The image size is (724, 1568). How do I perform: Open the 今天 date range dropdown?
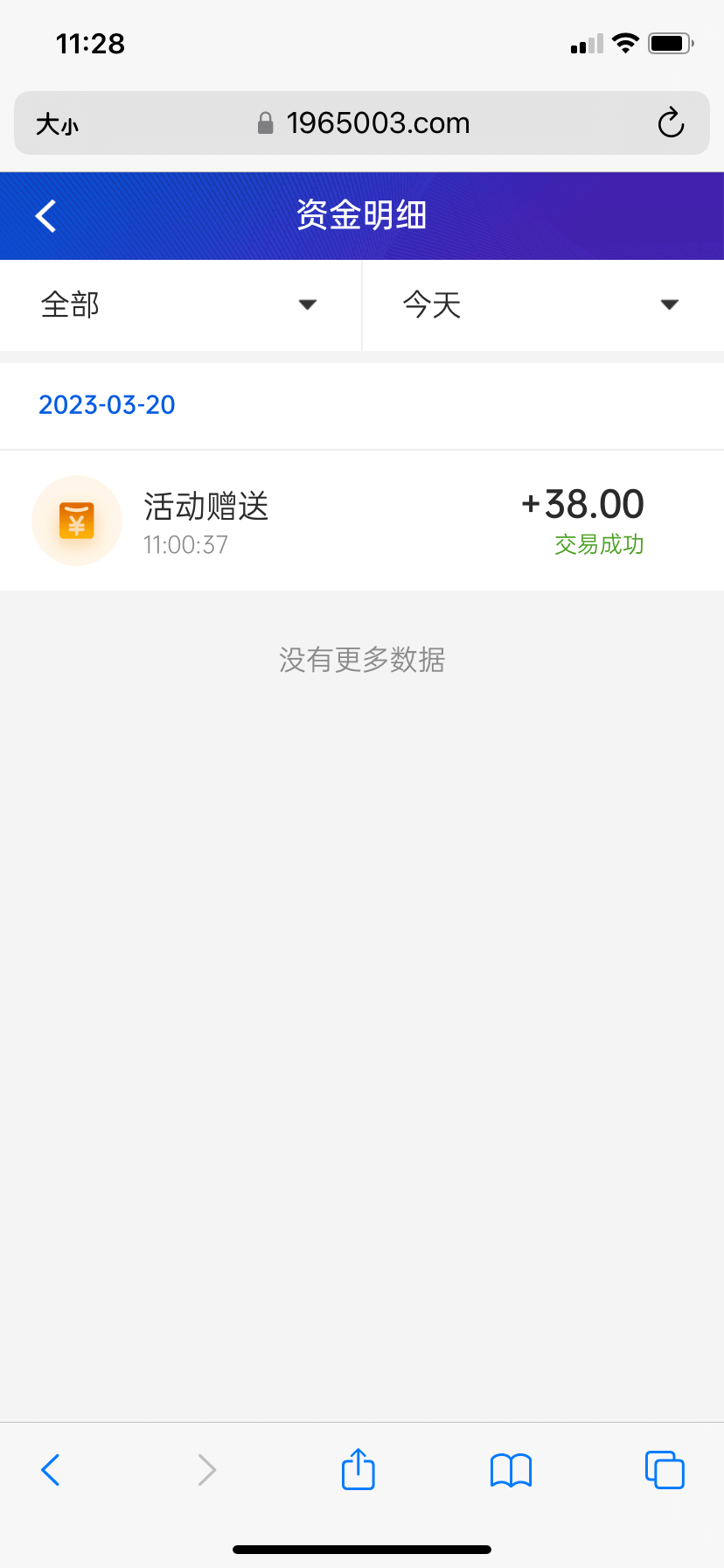pos(542,305)
